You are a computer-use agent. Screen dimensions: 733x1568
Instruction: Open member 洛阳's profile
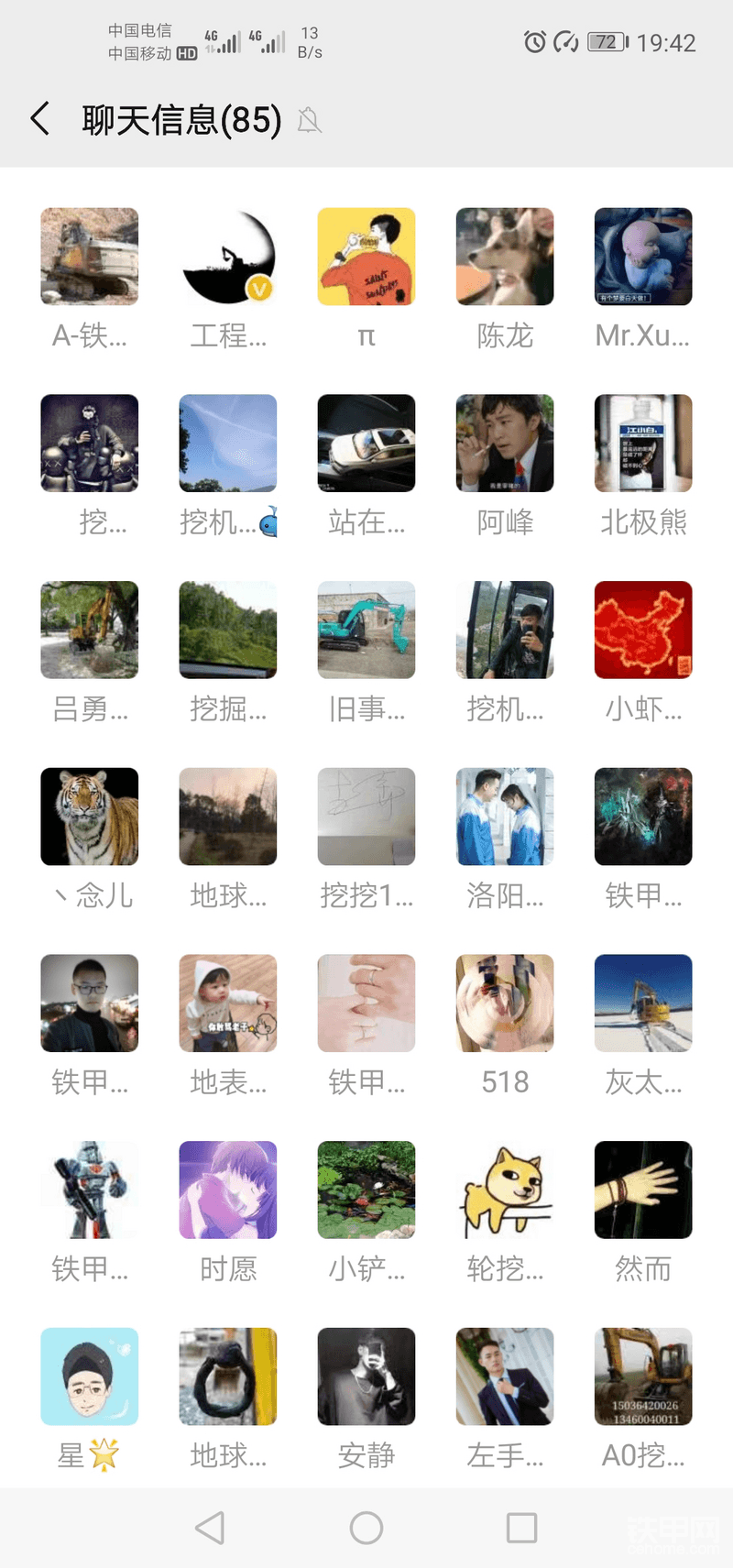[505, 817]
